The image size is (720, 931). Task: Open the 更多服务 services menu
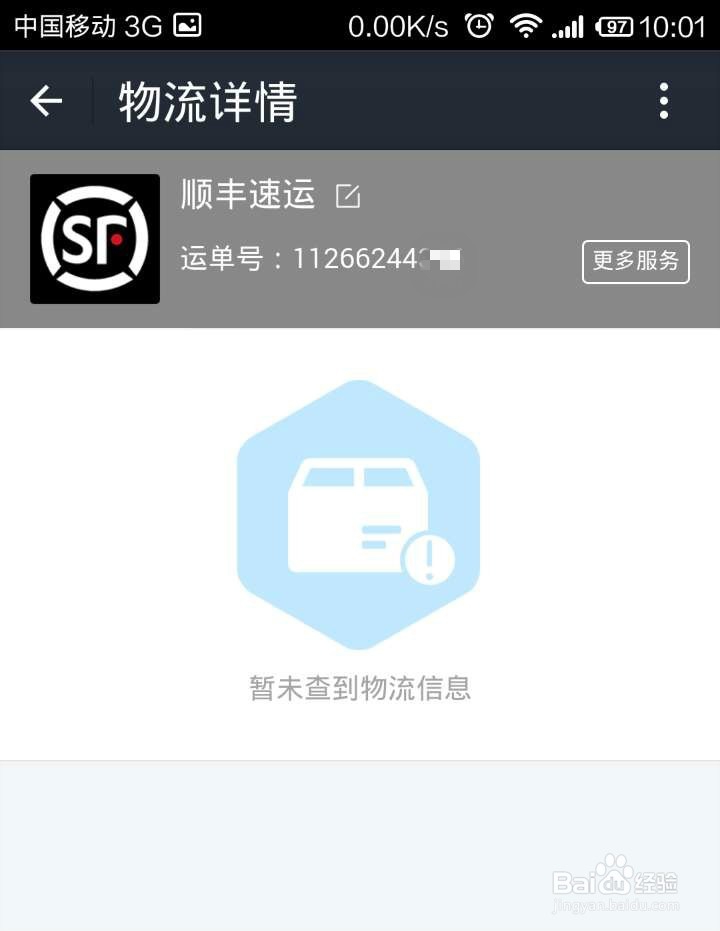click(636, 261)
